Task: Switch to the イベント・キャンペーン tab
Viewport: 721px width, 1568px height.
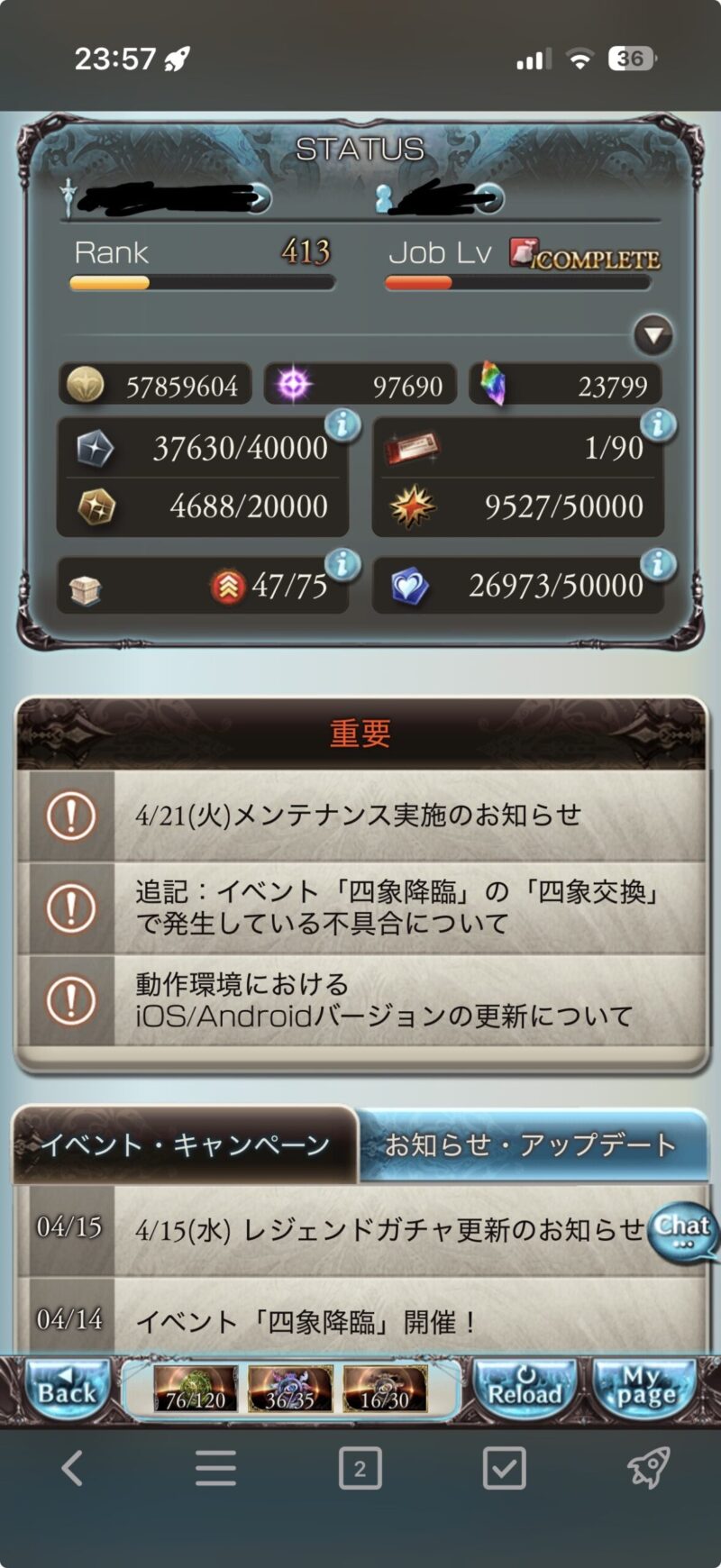Action: [186, 1145]
